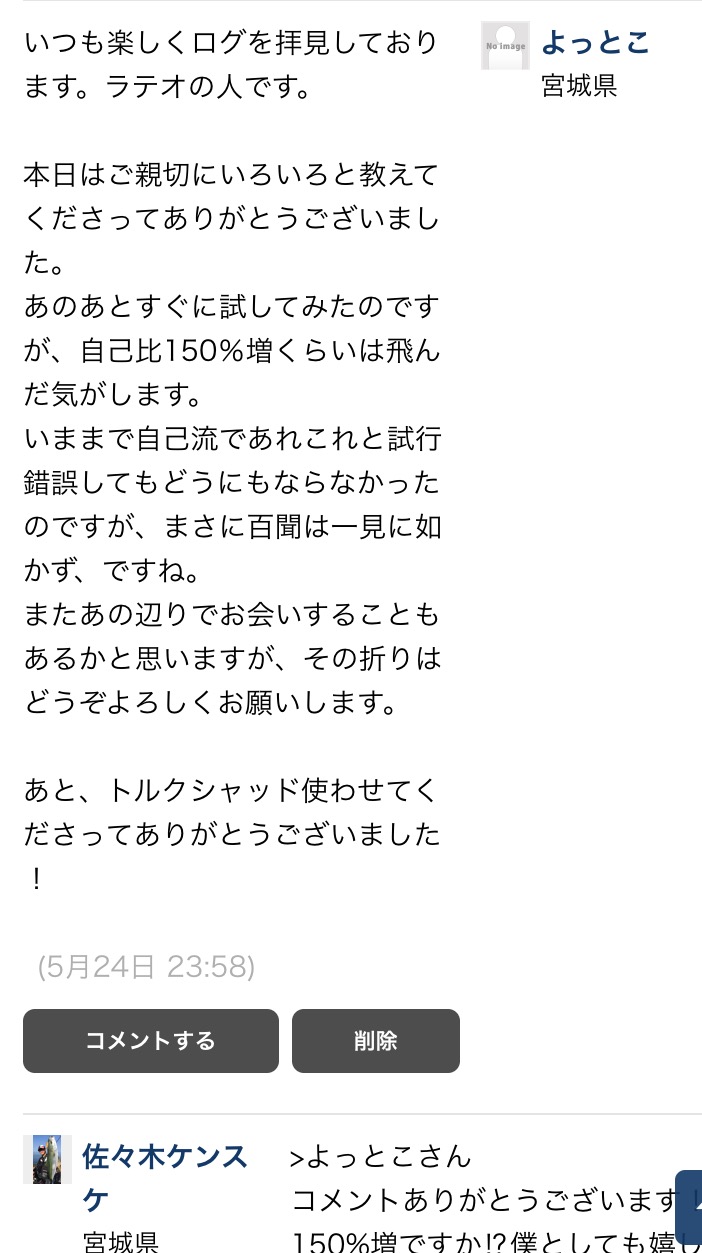
Task: Open 佐々木ケンスケ's profile link
Action: 165,1177
